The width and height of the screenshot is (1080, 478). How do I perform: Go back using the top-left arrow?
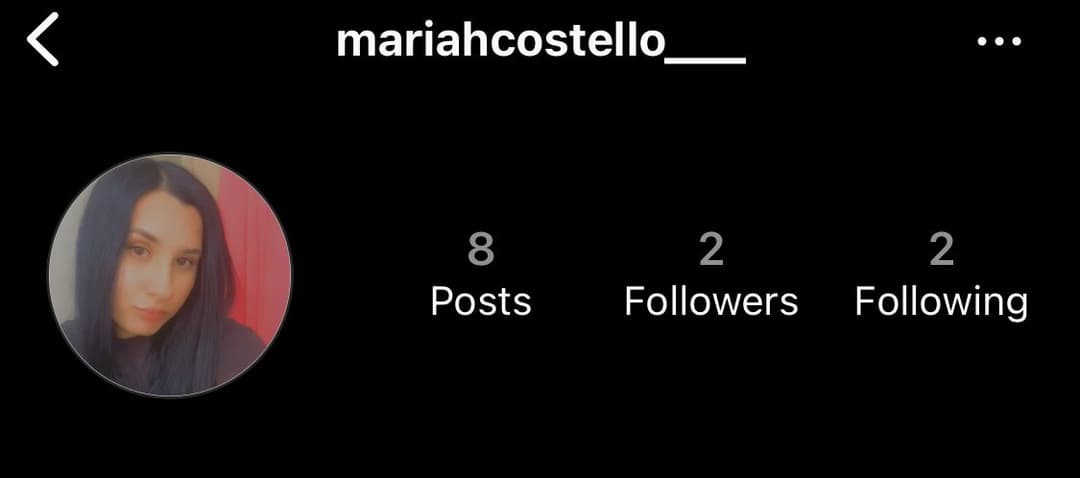pos(44,42)
